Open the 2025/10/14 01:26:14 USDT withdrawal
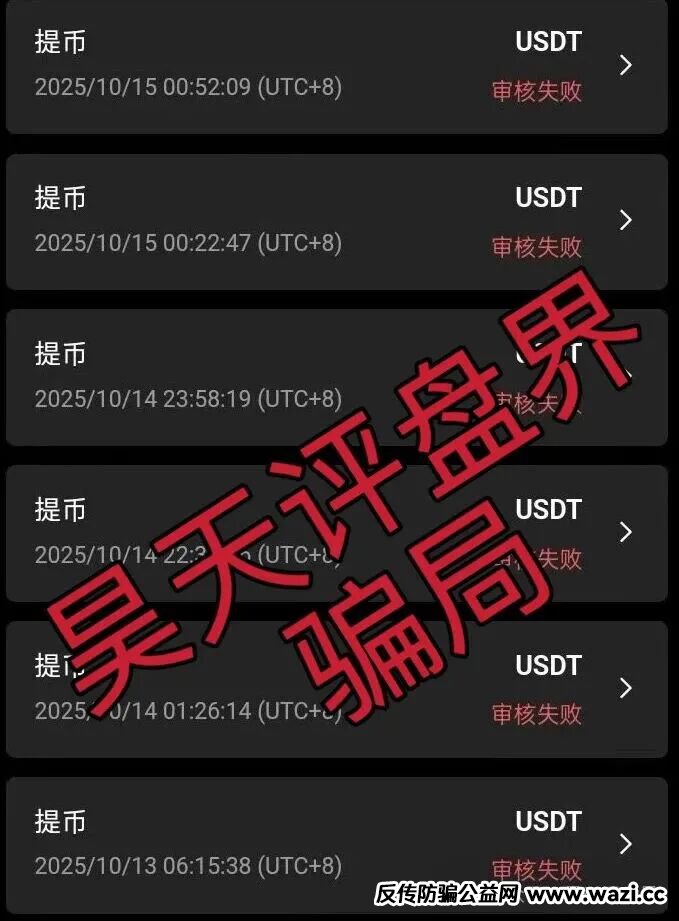The height and width of the screenshot is (921, 679). [x=336, y=689]
